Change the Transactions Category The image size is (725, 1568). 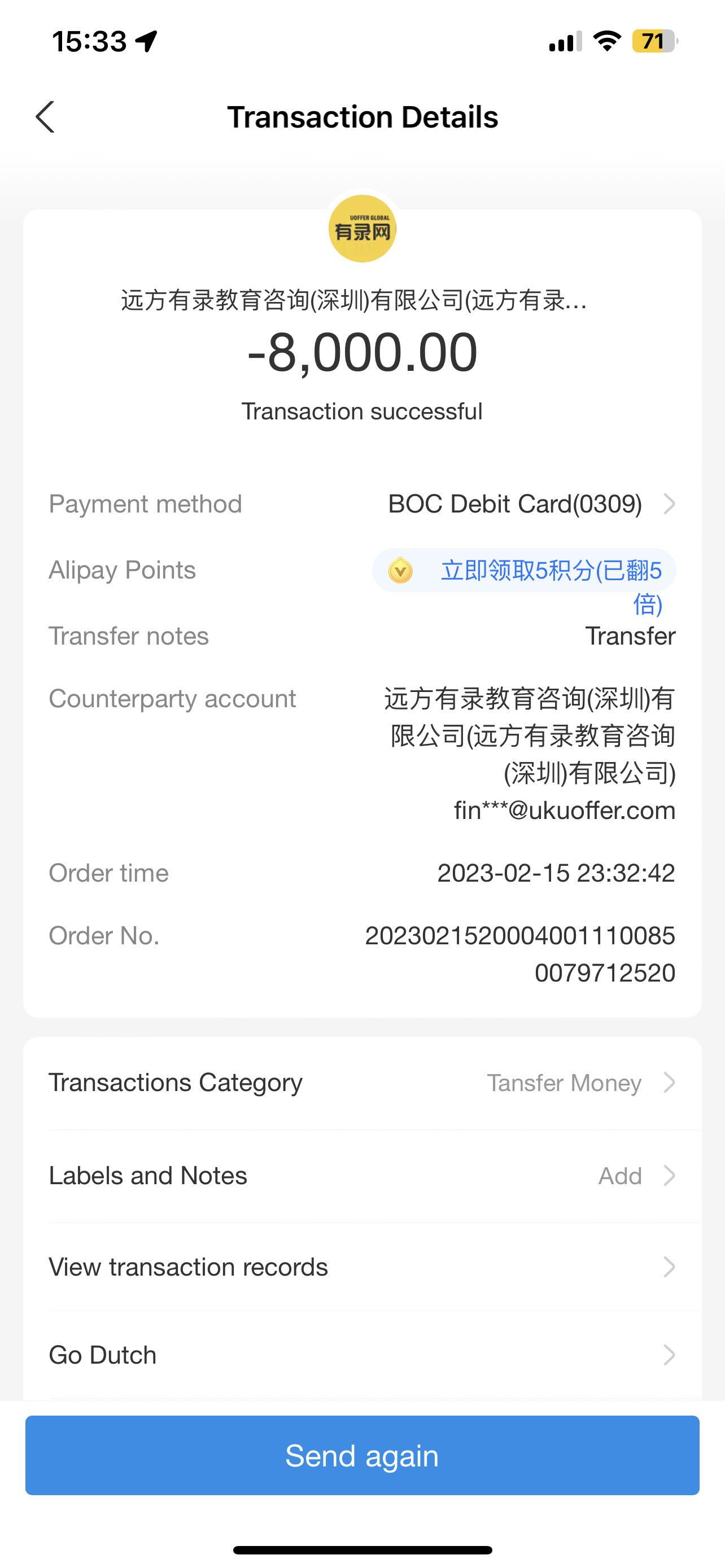tap(361, 1083)
